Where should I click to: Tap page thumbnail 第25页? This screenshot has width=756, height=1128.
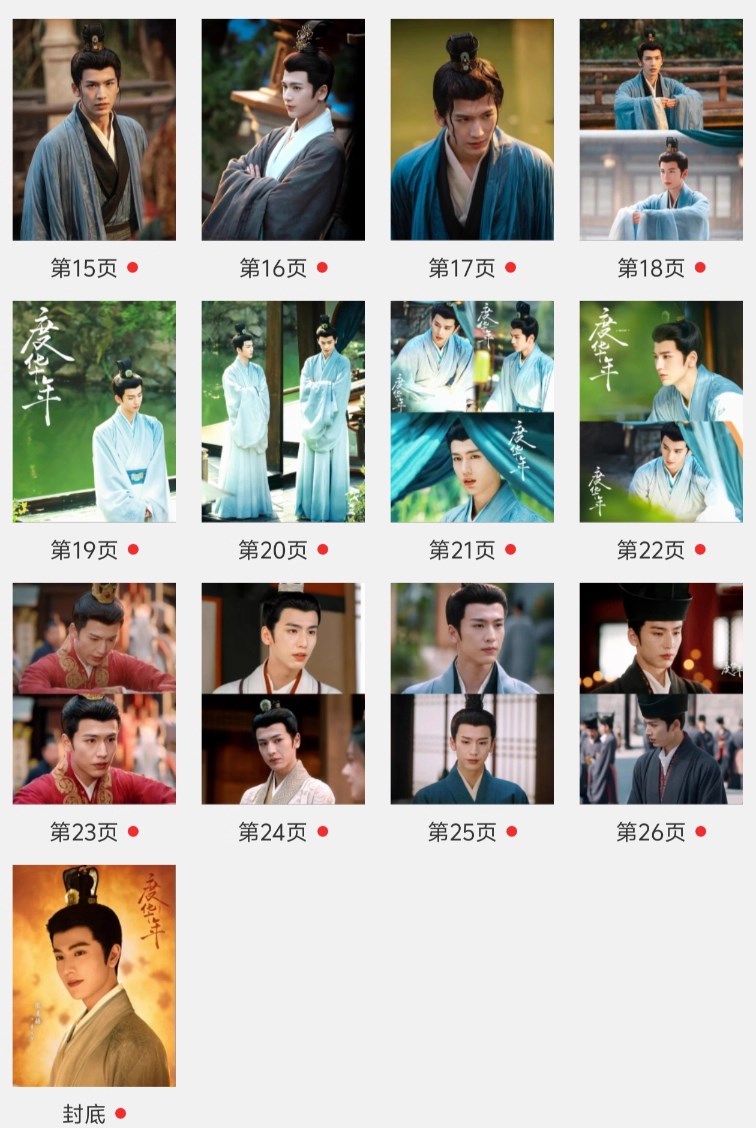click(x=472, y=694)
